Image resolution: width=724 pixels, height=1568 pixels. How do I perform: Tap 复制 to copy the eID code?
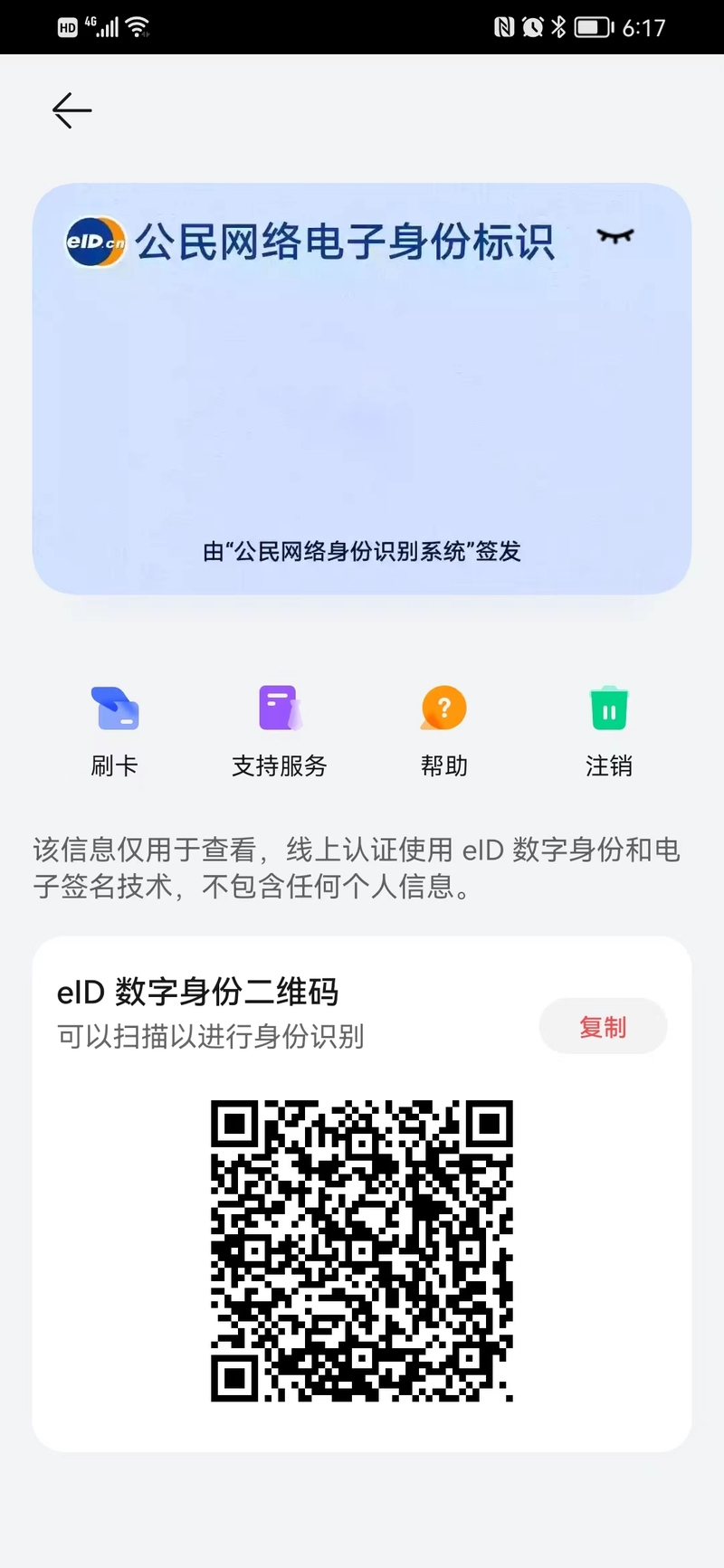coord(604,1026)
